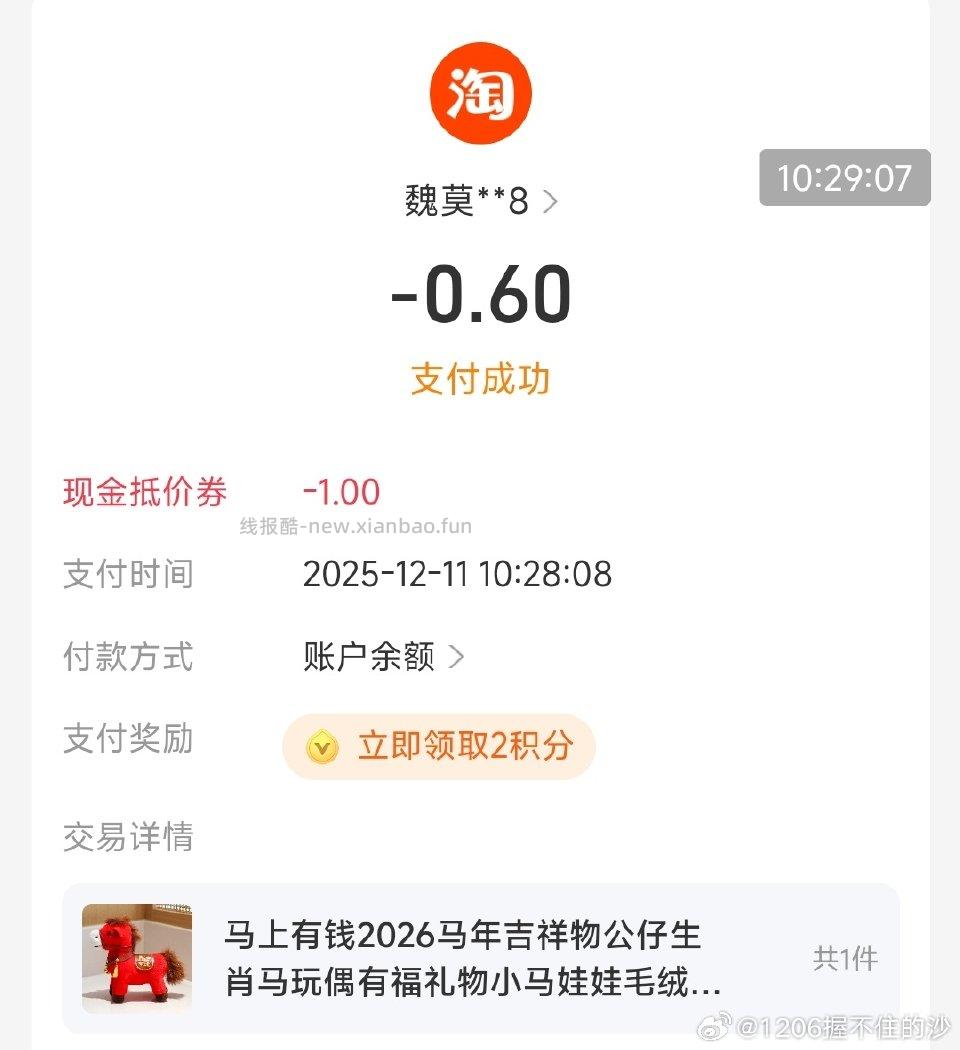Click the payment amount -0.60
Screen dimensions: 960x1050
[480, 295]
